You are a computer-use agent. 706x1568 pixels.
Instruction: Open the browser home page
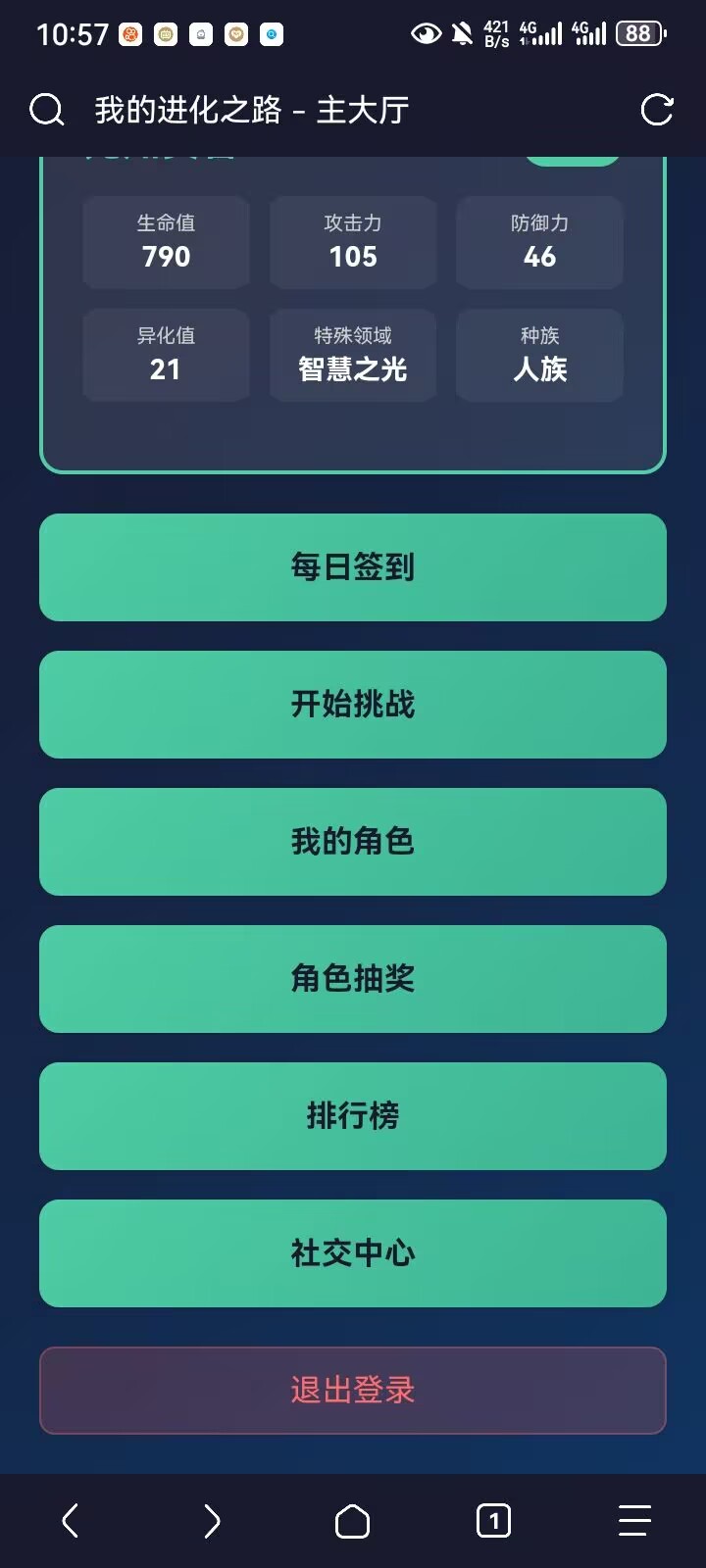353,1521
